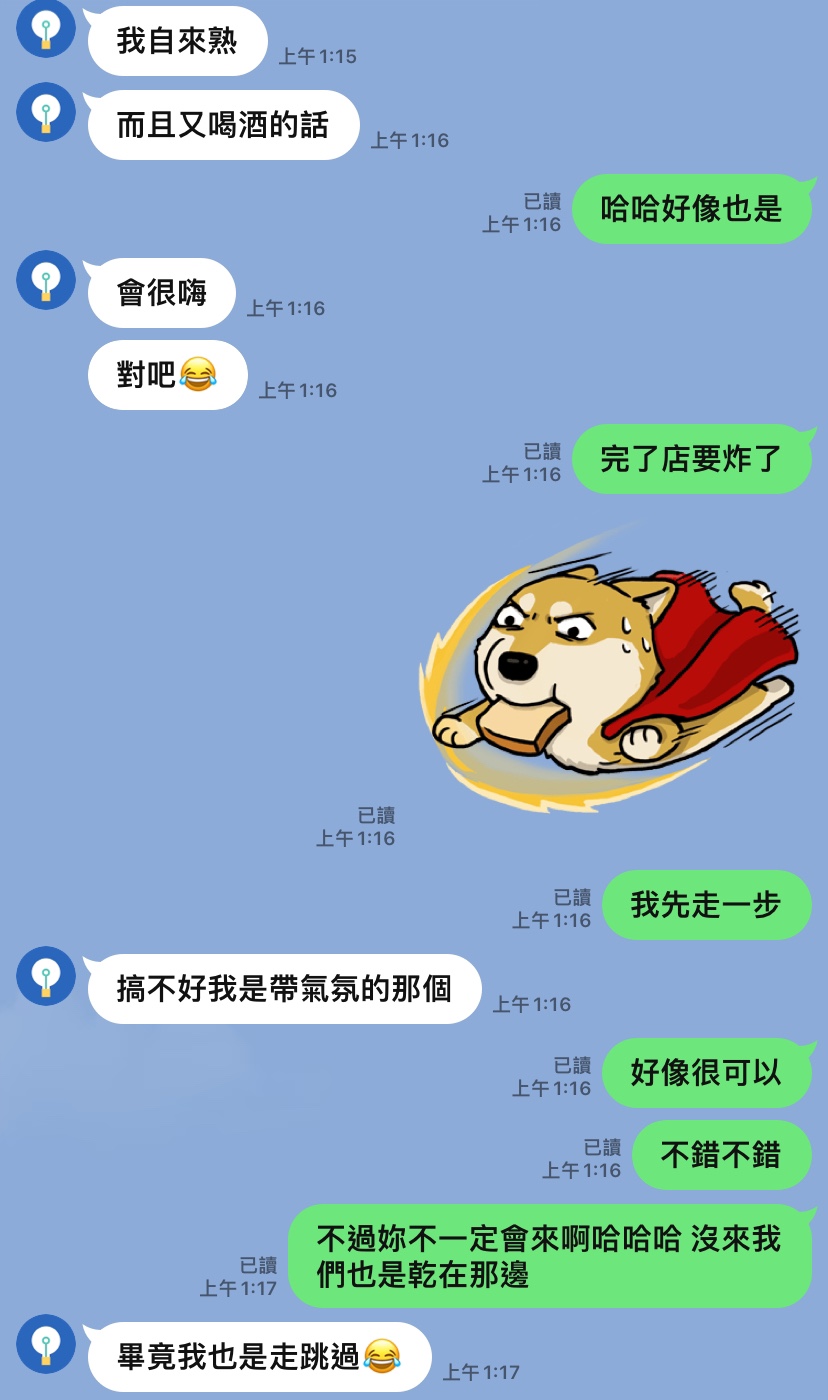Open avatar next to 畢竟我也是走跳過 message
Viewport: 828px width, 1400px height.
coord(46,1344)
